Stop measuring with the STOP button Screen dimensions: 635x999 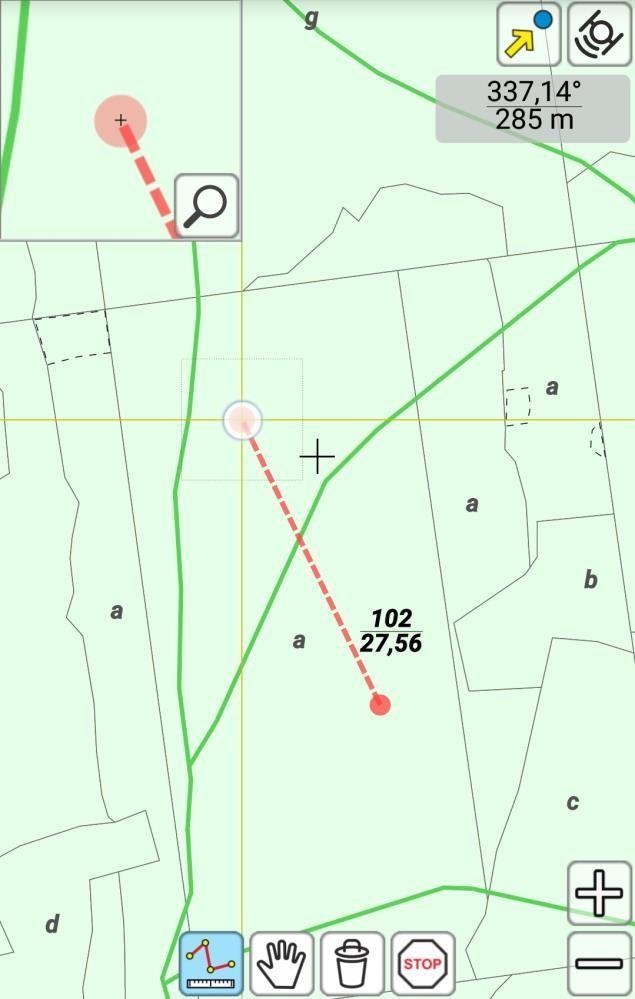(423, 964)
